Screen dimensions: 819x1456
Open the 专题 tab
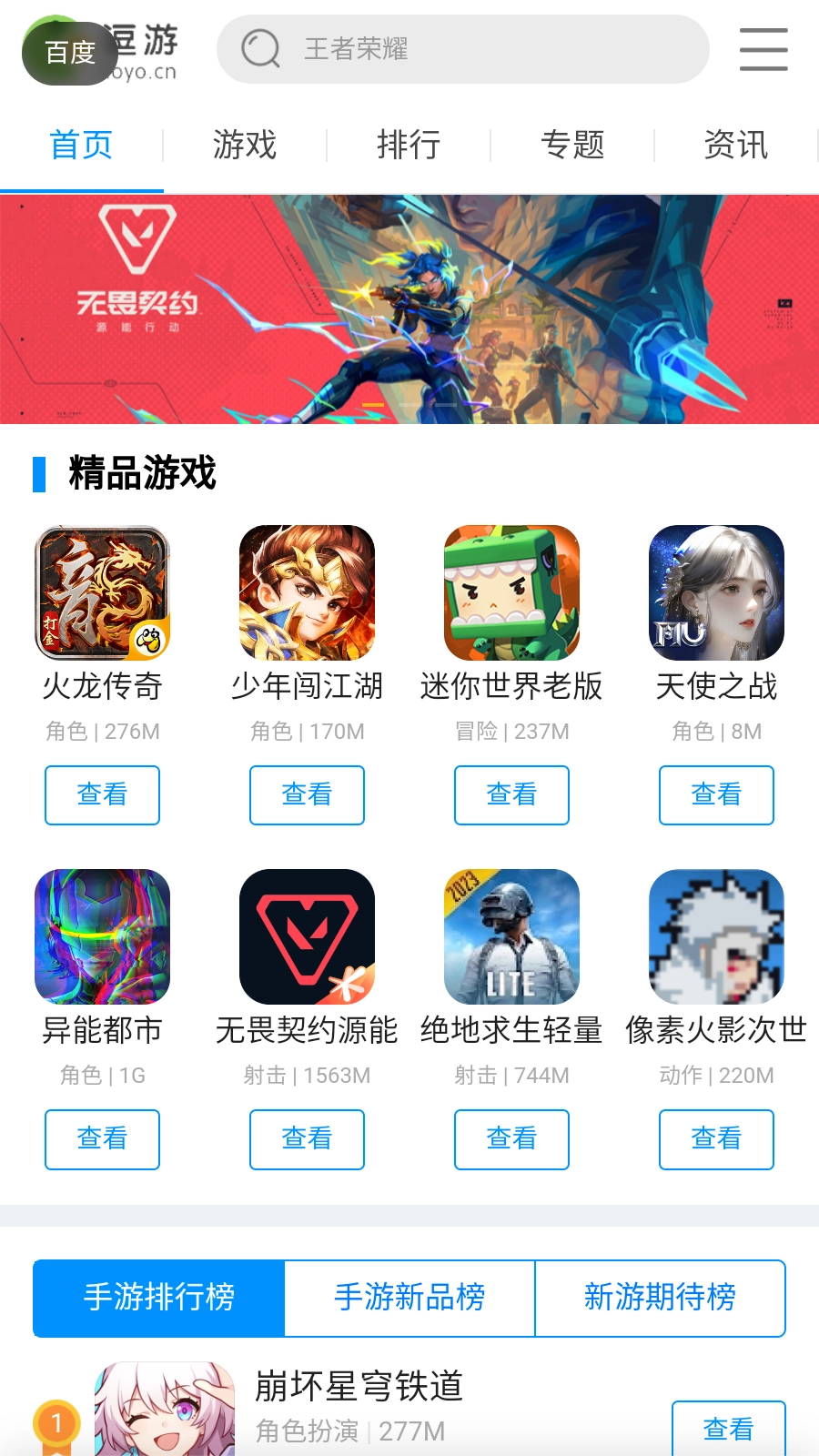[572, 145]
